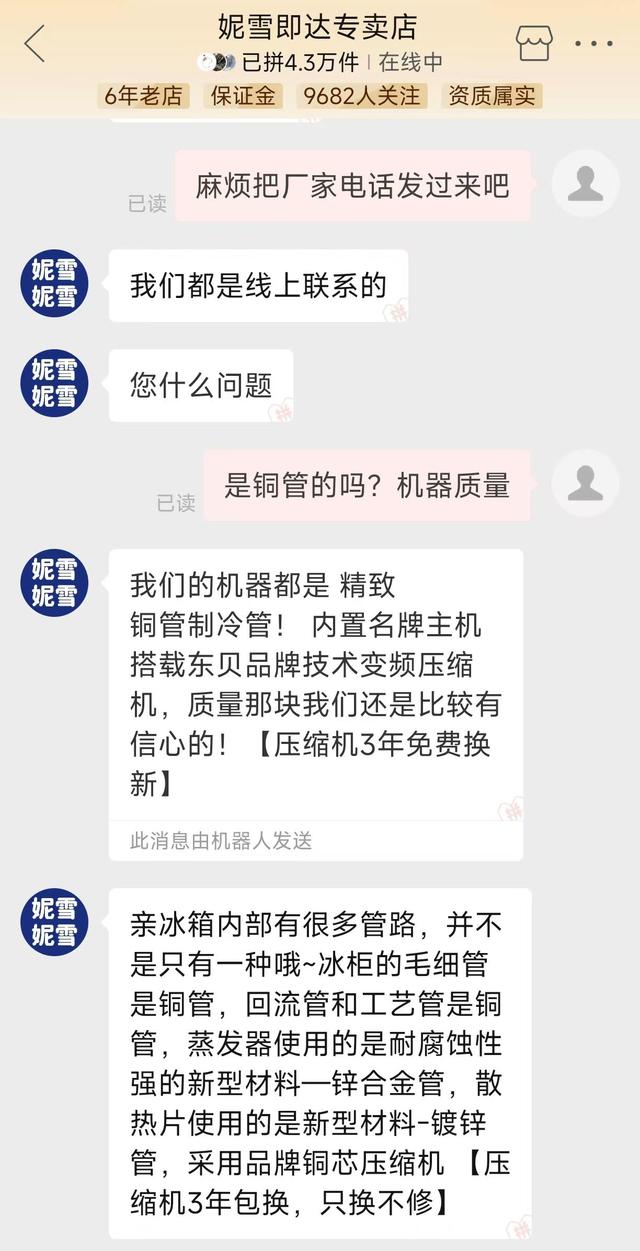Open the store page icon
This screenshot has height=1251, width=640.
point(533,43)
